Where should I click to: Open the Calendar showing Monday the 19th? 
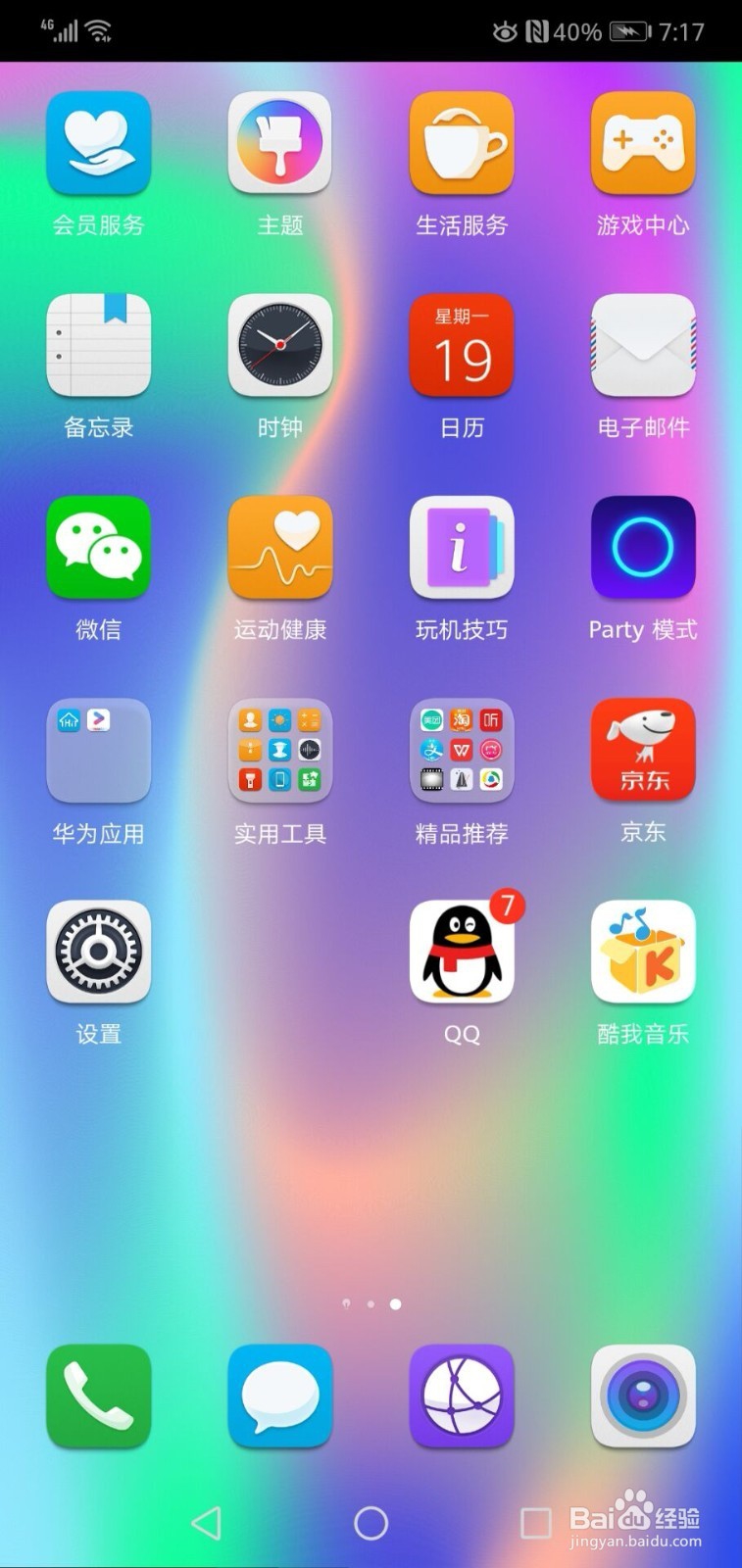462,345
